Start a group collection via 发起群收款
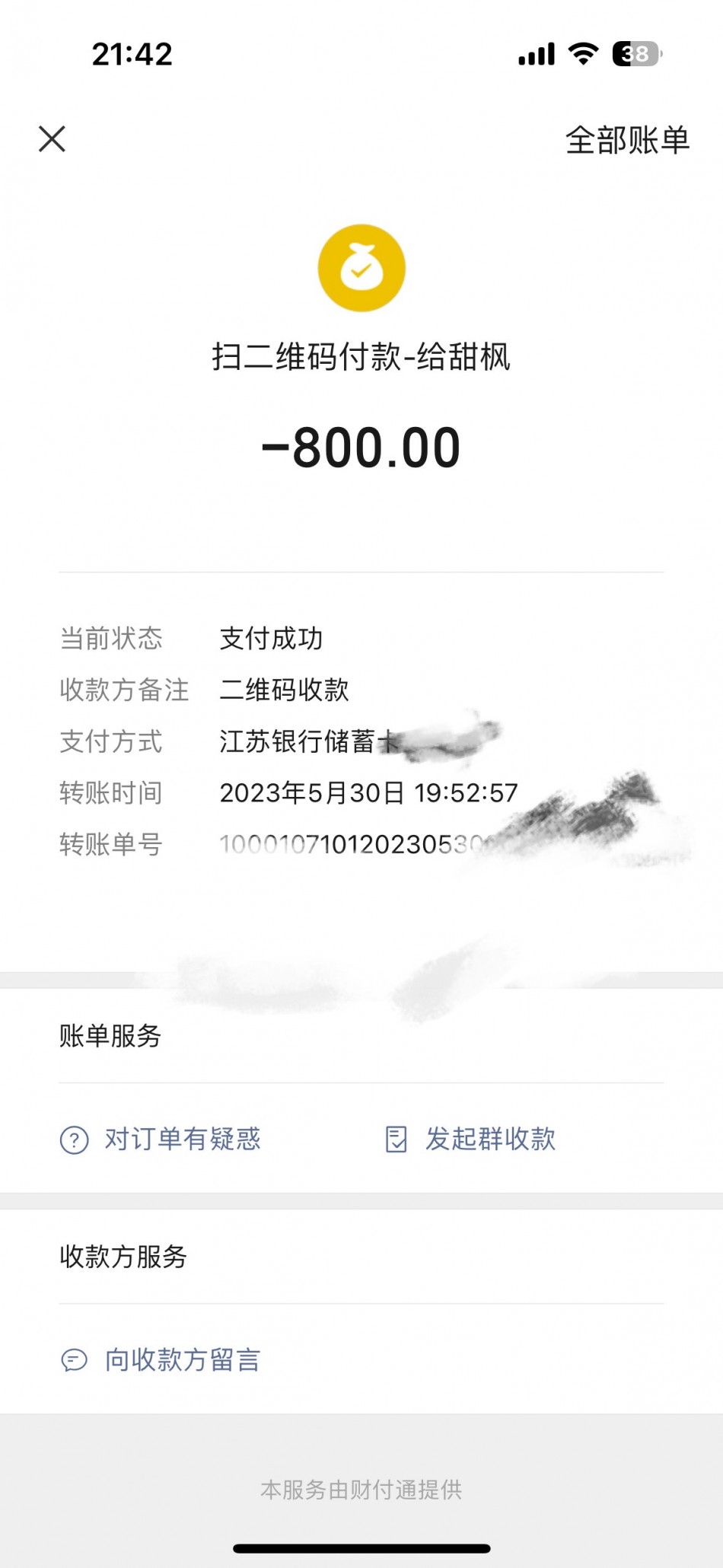This screenshot has height=1568, width=723. 471,1139
